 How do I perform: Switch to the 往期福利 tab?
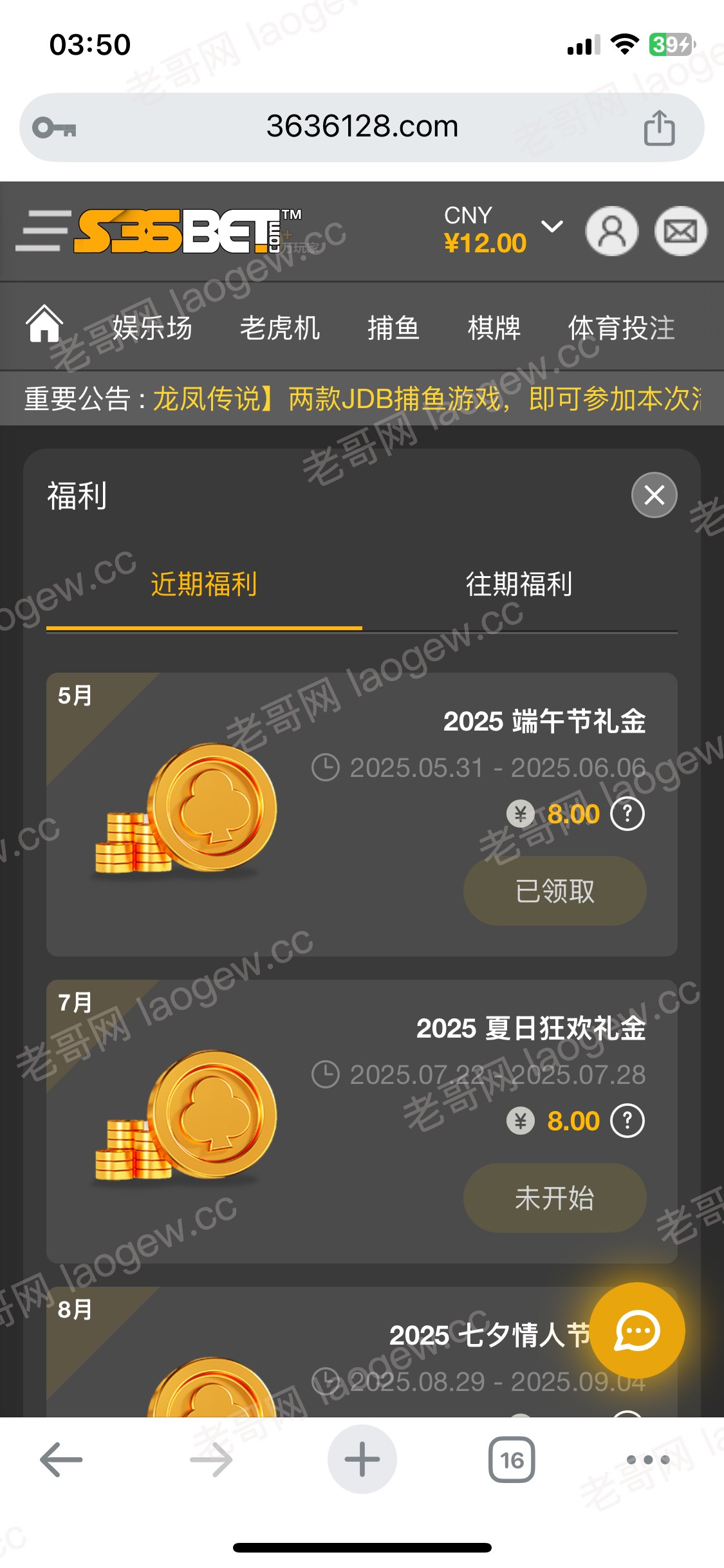tap(519, 584)
